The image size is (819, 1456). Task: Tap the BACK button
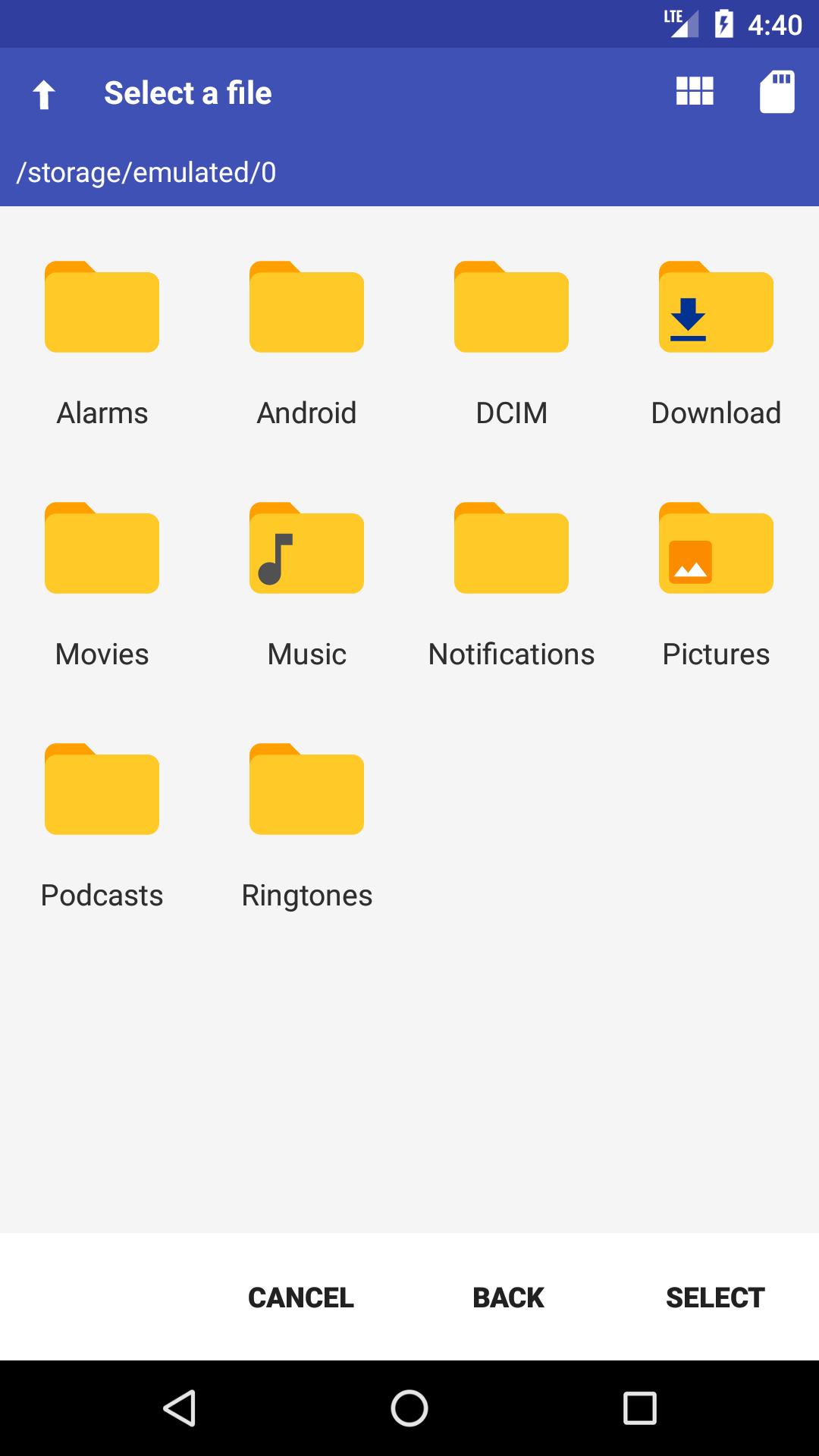(508, 1298)
